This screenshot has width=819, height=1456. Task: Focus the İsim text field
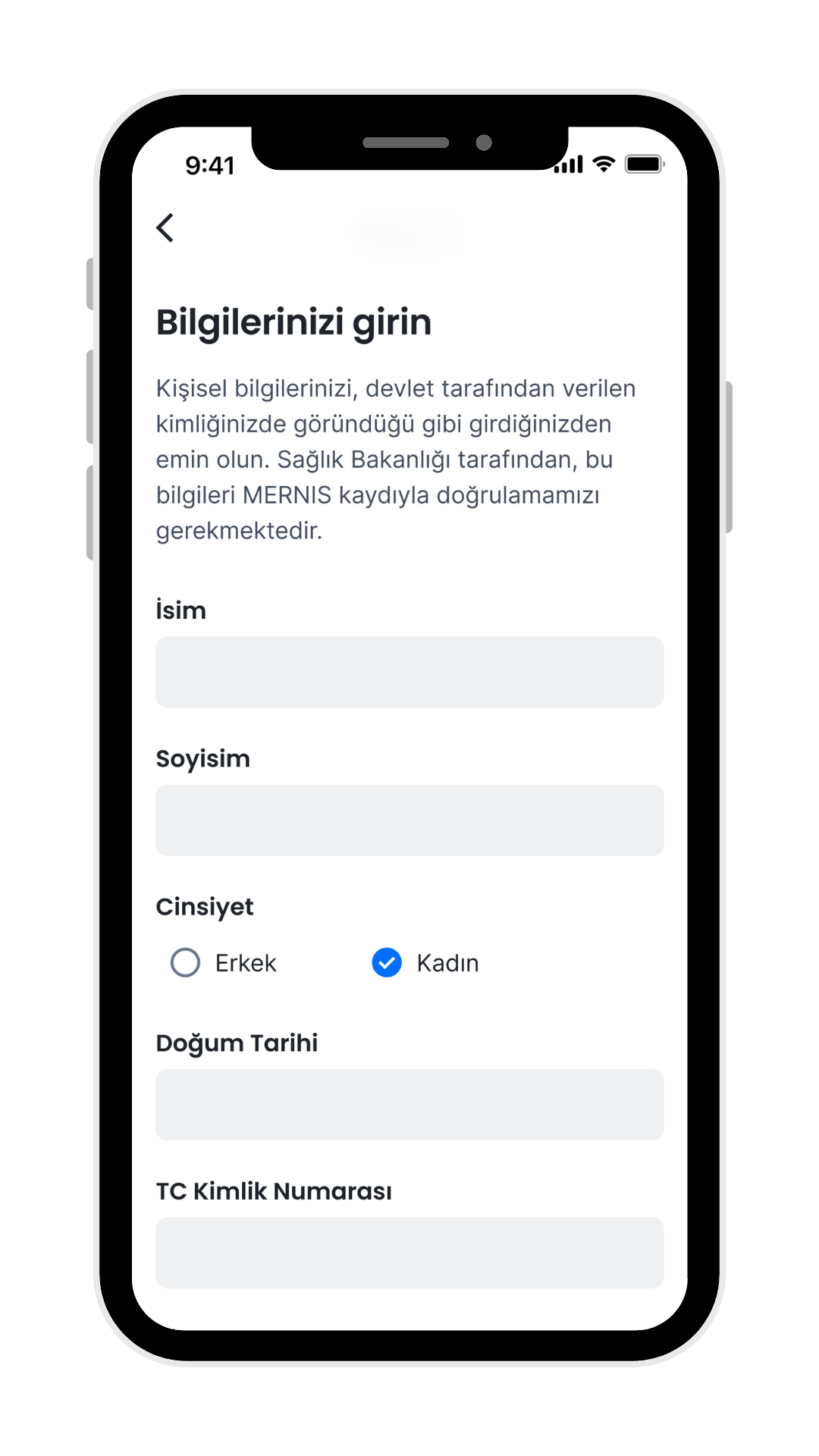409,672
